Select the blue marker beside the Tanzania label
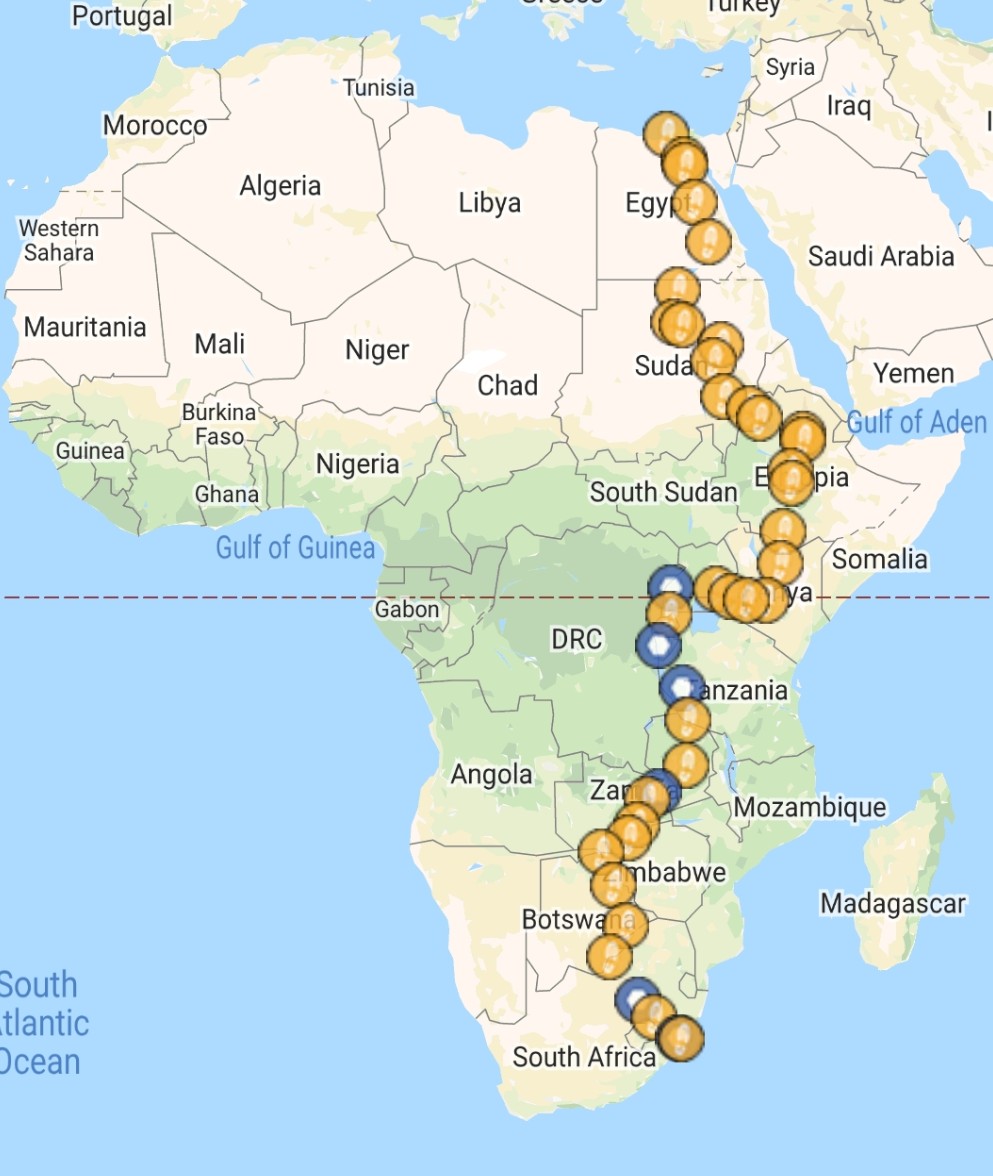The image size is (993, 1176). click(x=680, y=686)
